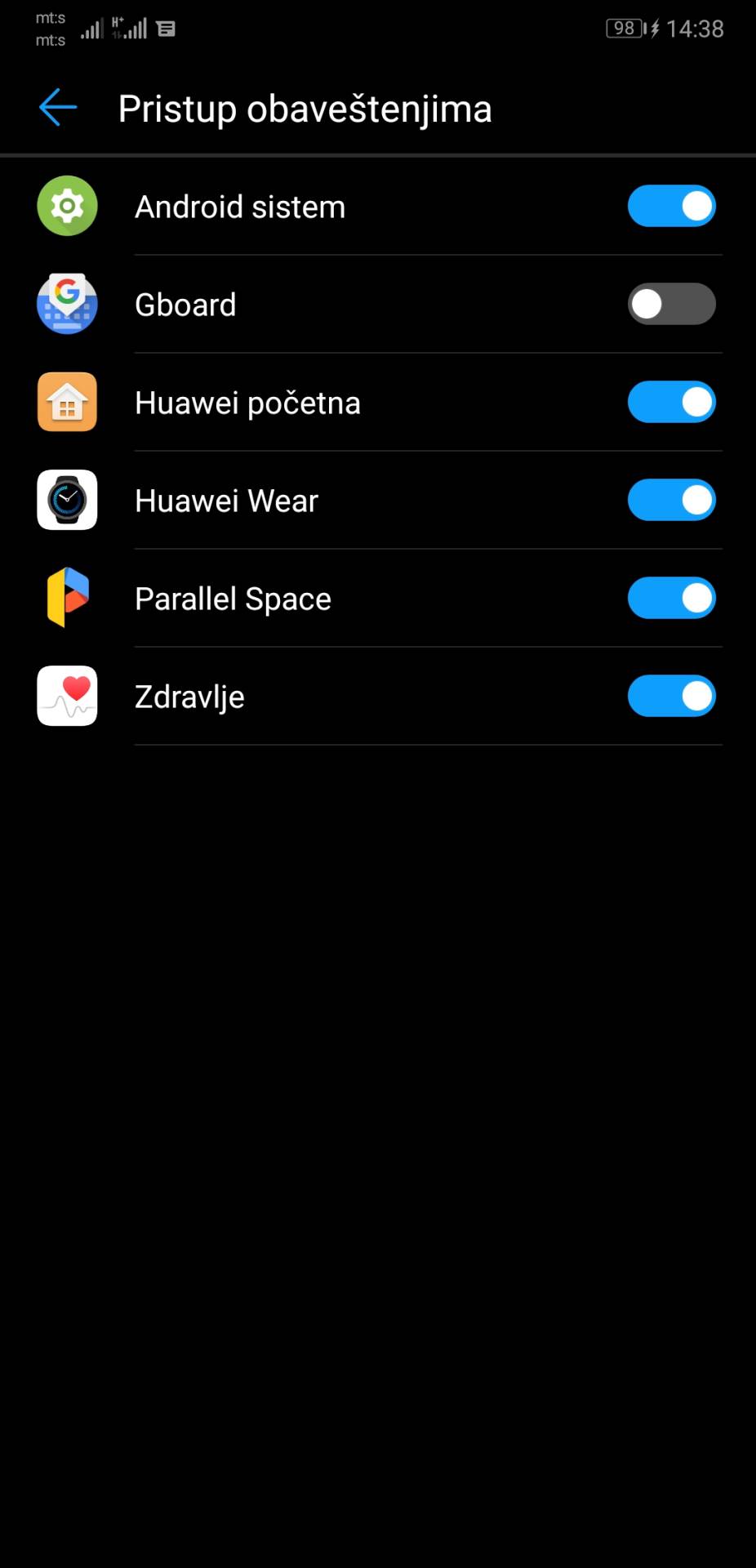756x1568 pixels.
Task: Turn off Huawei početna notifications
Action: (671, 402)
